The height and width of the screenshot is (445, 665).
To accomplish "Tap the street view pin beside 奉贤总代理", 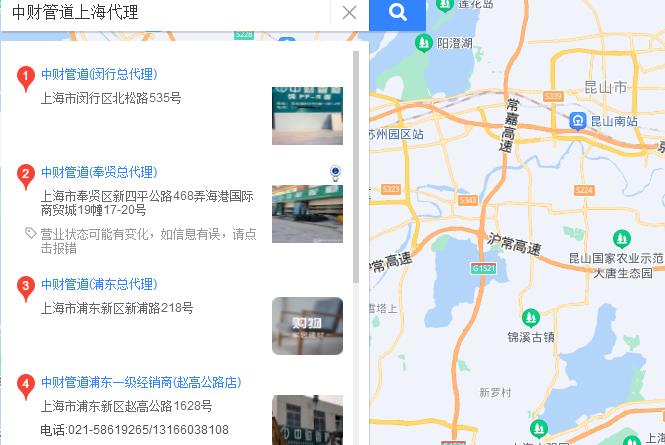I will click(336, 173).
